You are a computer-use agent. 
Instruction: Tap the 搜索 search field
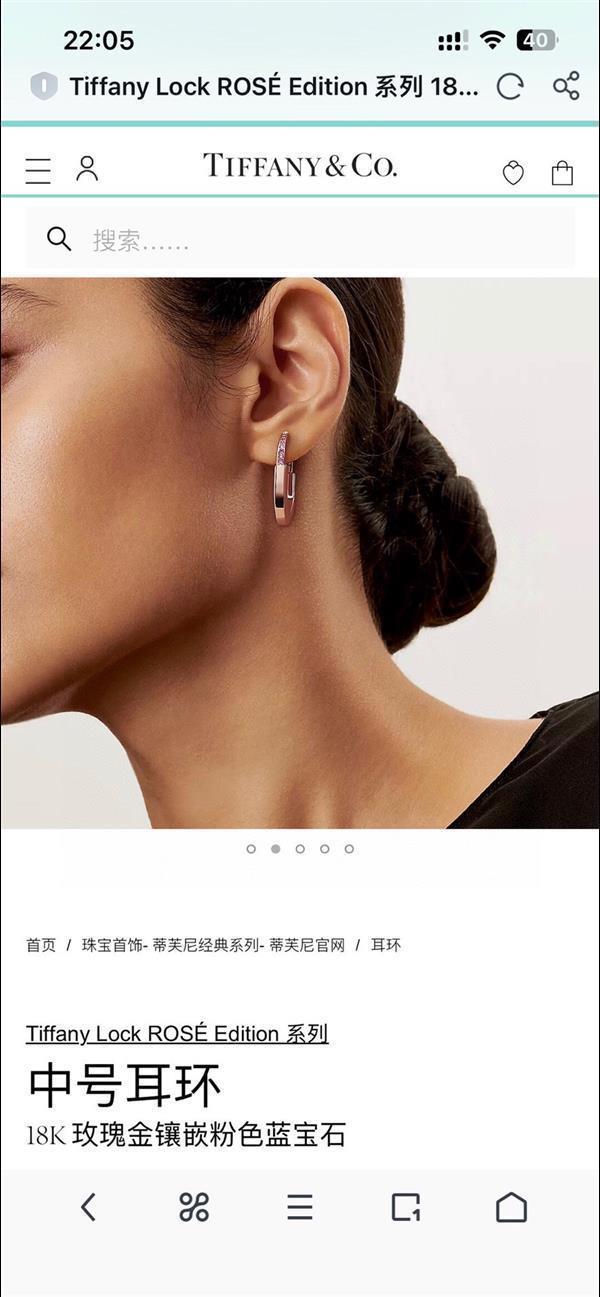pos(300,240)
